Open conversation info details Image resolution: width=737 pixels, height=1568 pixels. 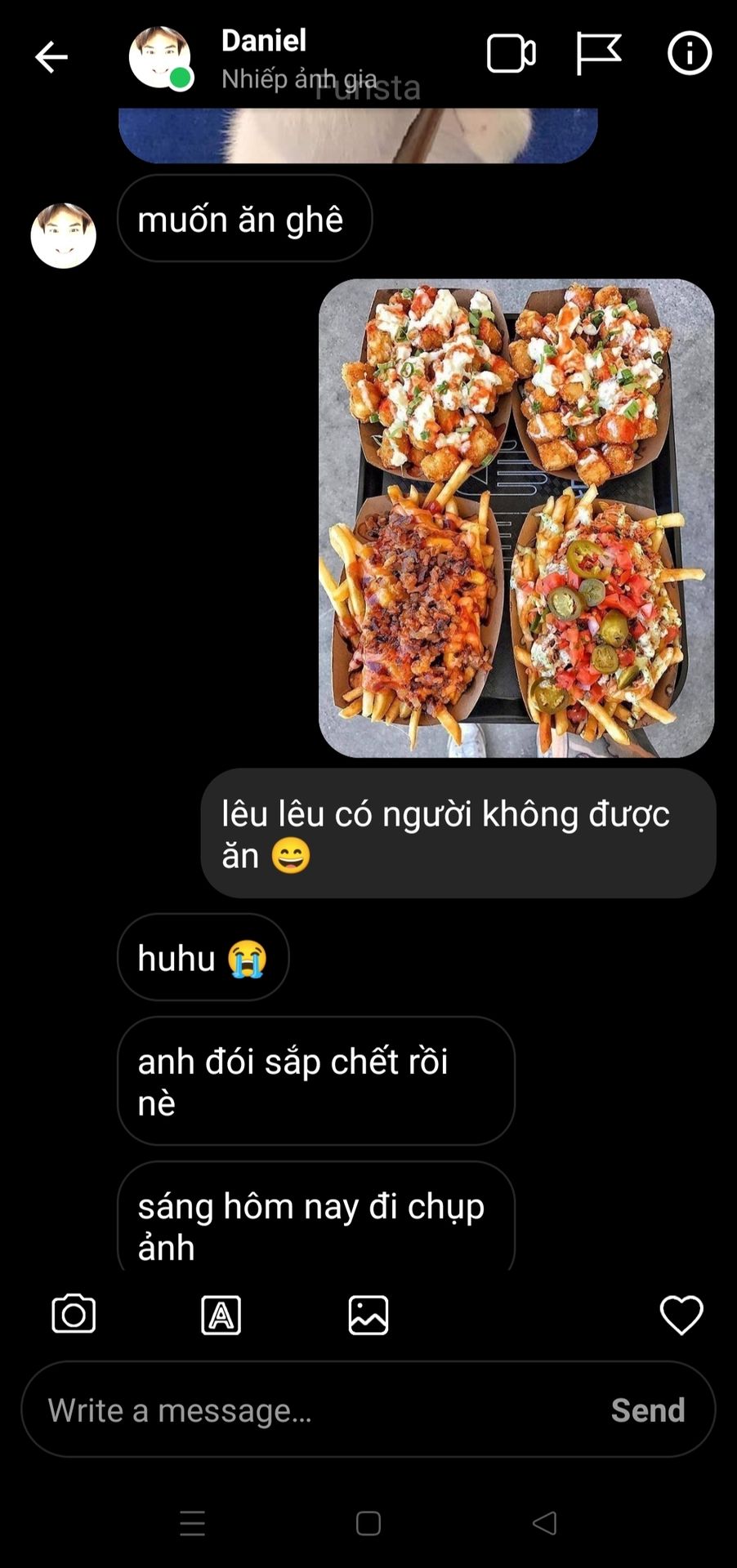[690, 55]
